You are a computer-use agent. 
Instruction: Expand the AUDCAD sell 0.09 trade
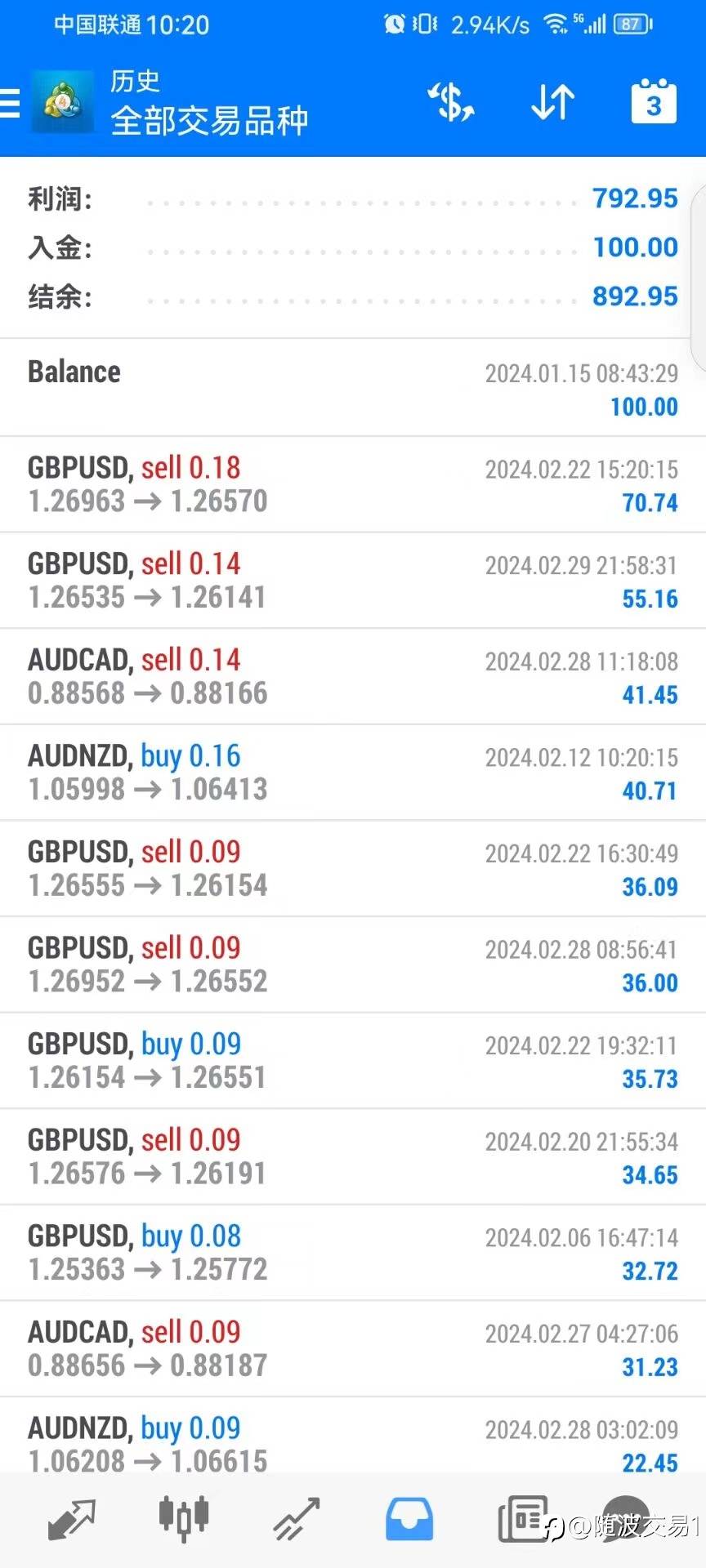(x=351, y=1348)
